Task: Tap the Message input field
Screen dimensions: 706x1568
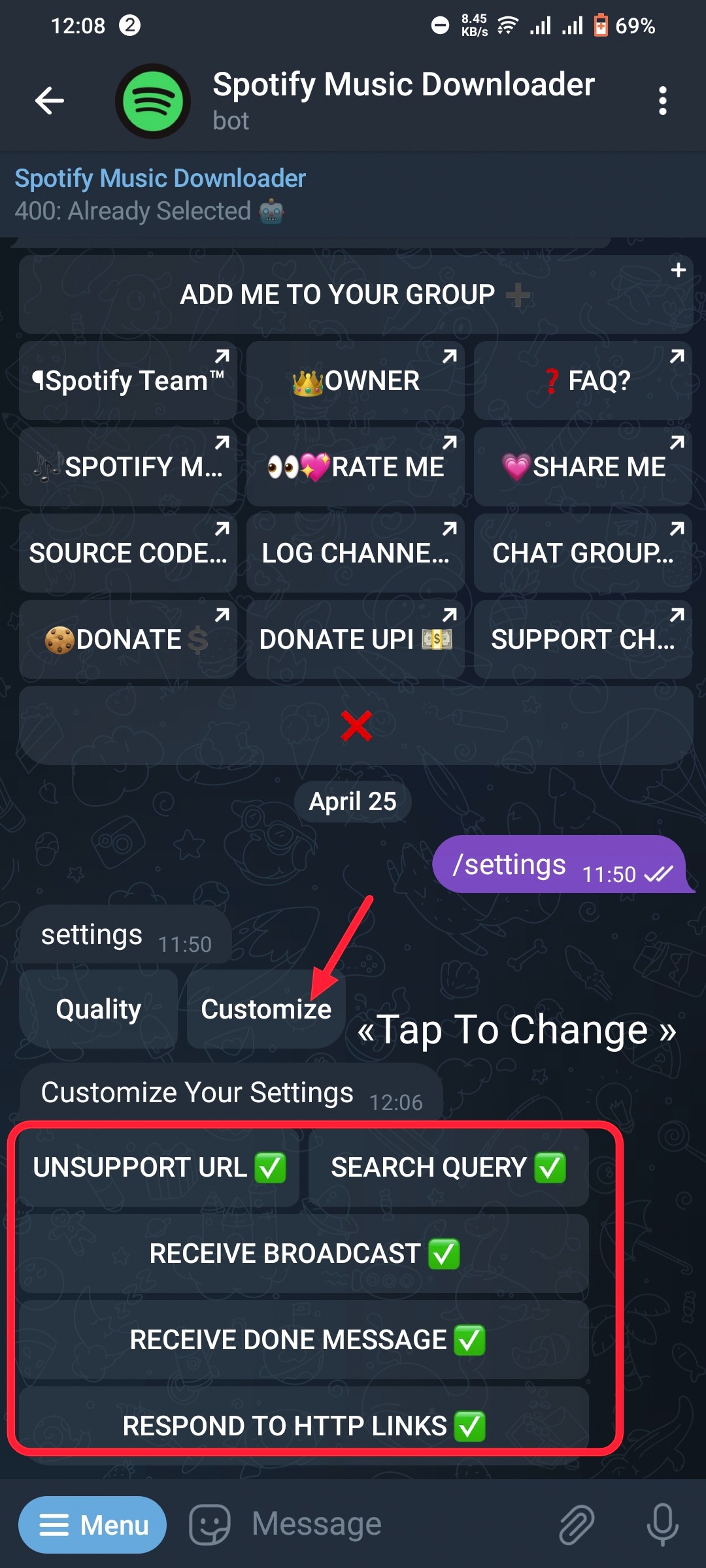Action: (x=392, y=1525)
